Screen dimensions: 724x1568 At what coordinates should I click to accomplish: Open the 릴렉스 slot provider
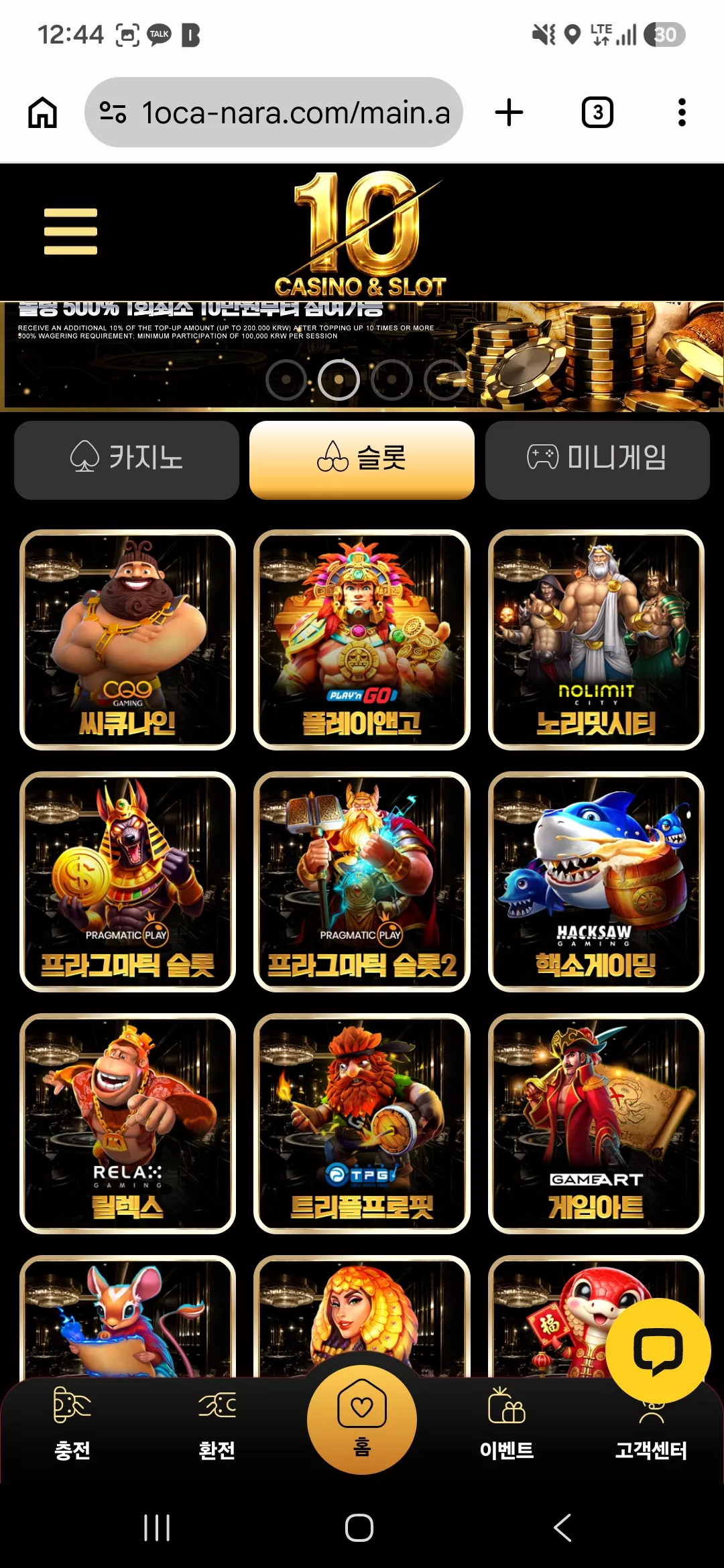point(127,1124)
